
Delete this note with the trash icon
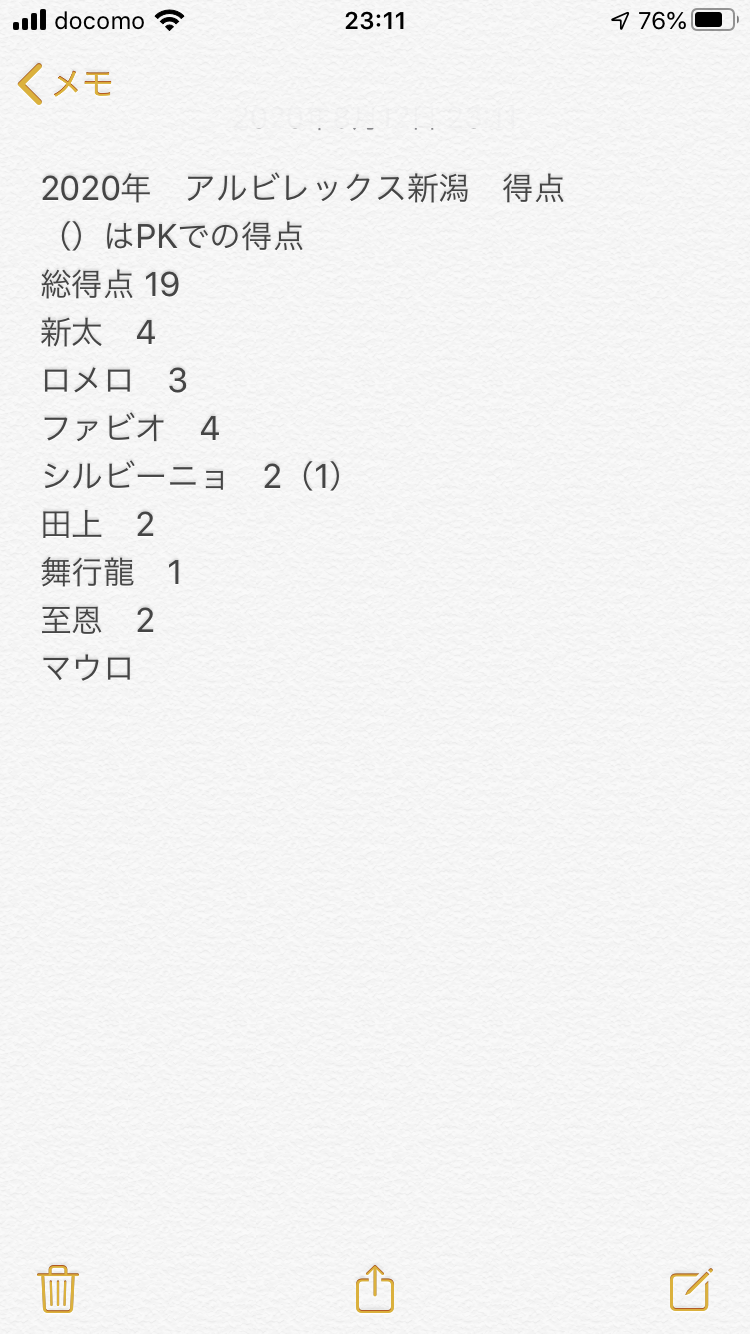click(58, 1288)
